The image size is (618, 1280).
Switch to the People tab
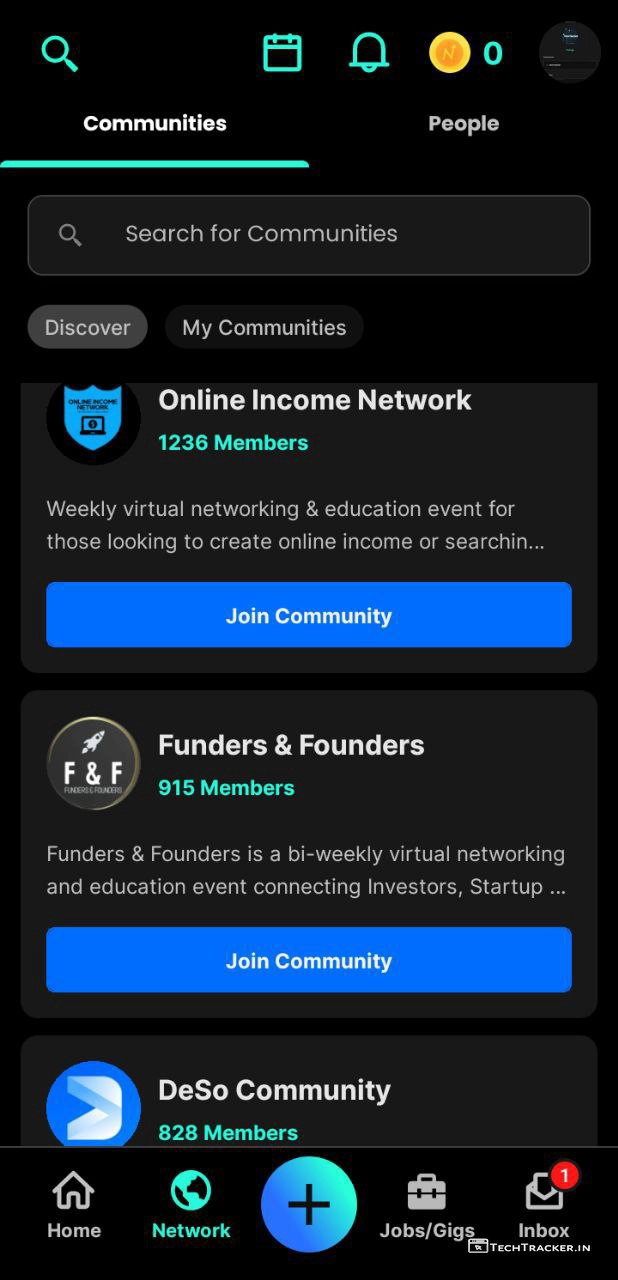point(463,124)
